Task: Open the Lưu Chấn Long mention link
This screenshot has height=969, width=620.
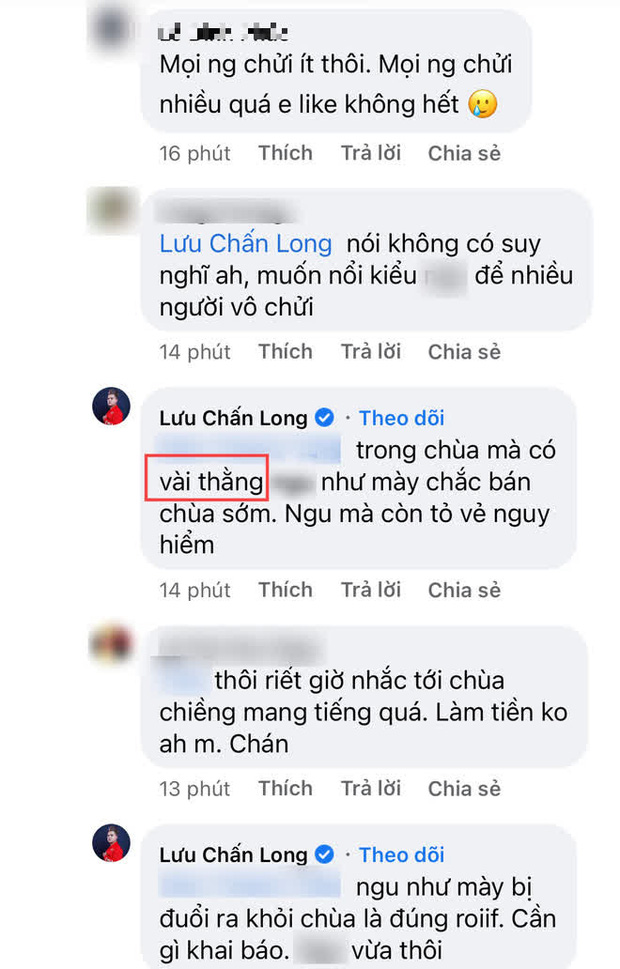Action: pos(246,244)
